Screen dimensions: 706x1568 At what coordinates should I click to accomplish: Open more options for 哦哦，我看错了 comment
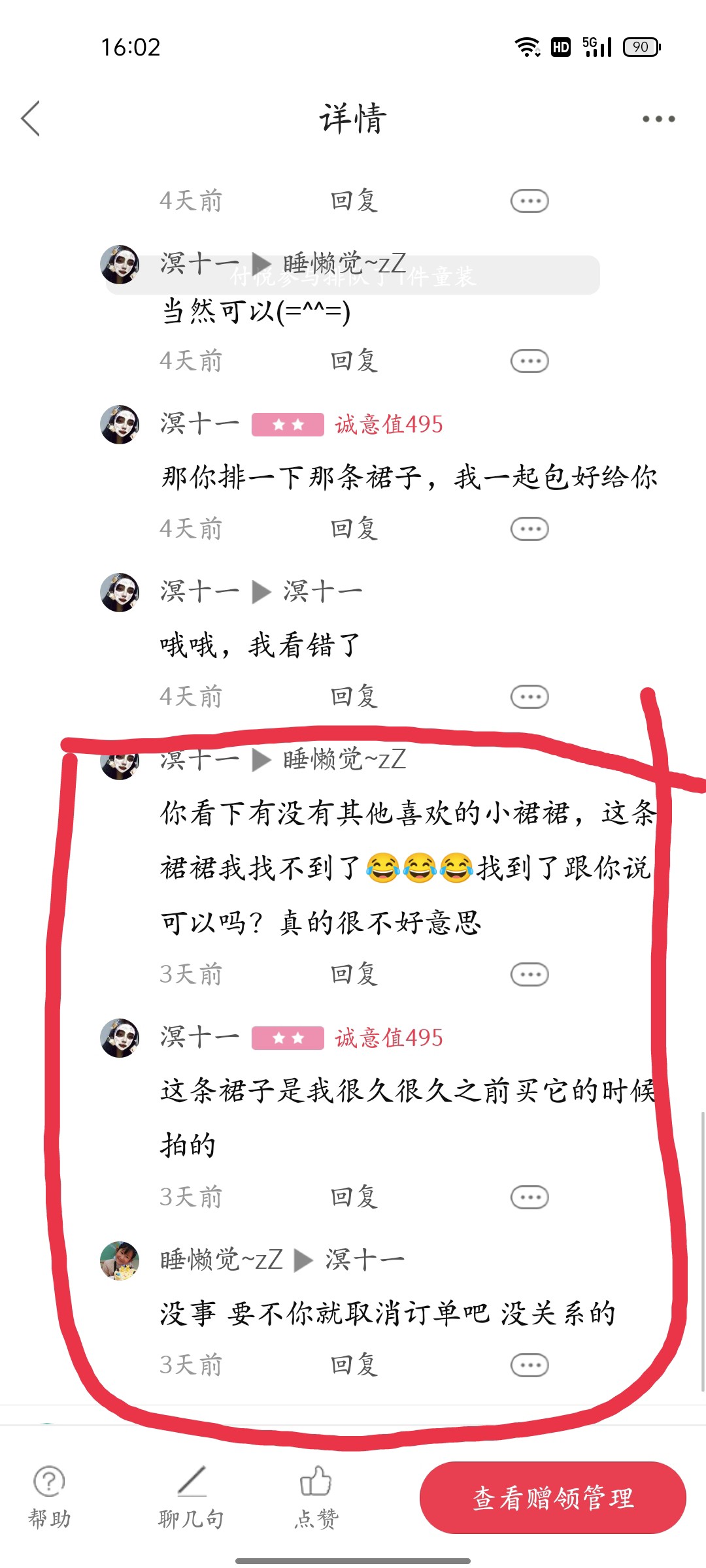529,696
